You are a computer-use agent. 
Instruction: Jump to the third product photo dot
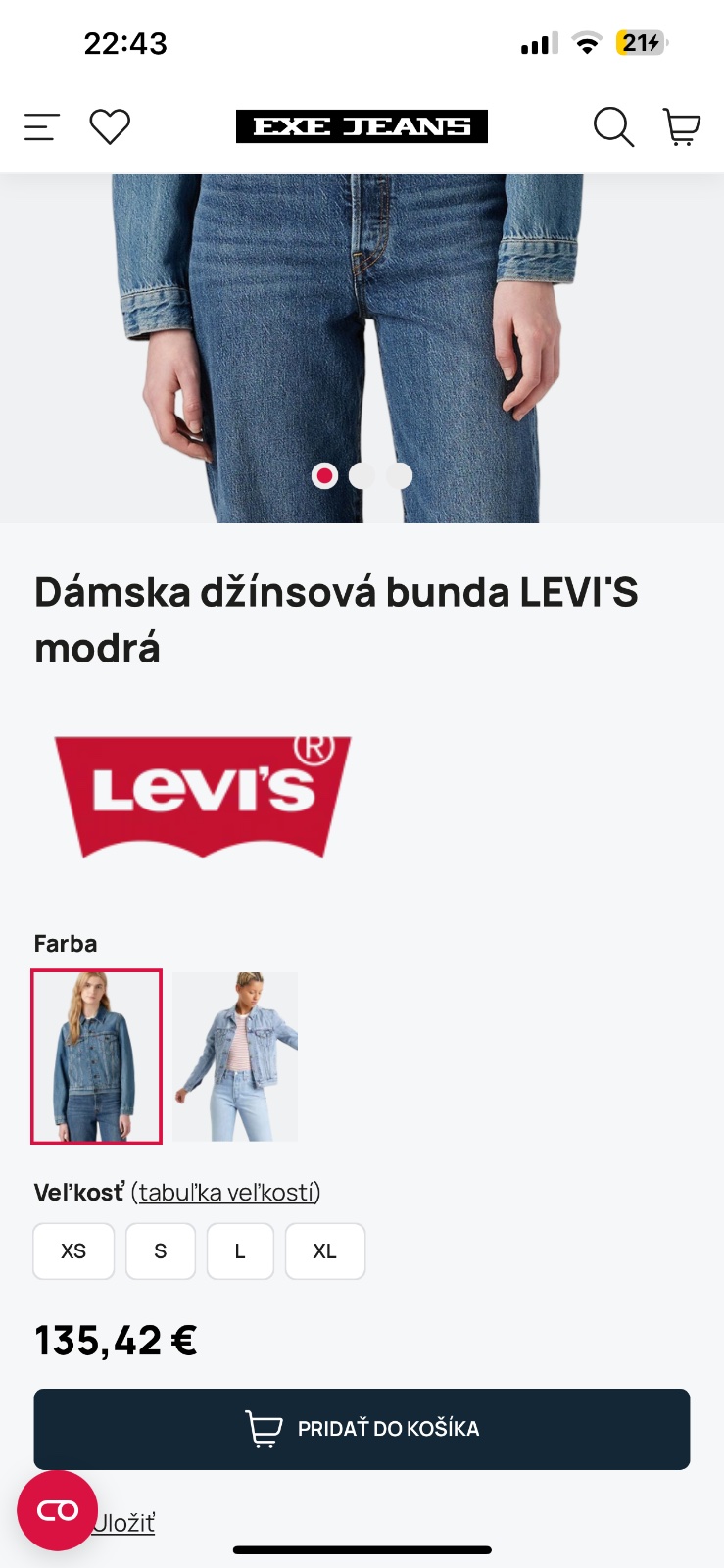399,475
